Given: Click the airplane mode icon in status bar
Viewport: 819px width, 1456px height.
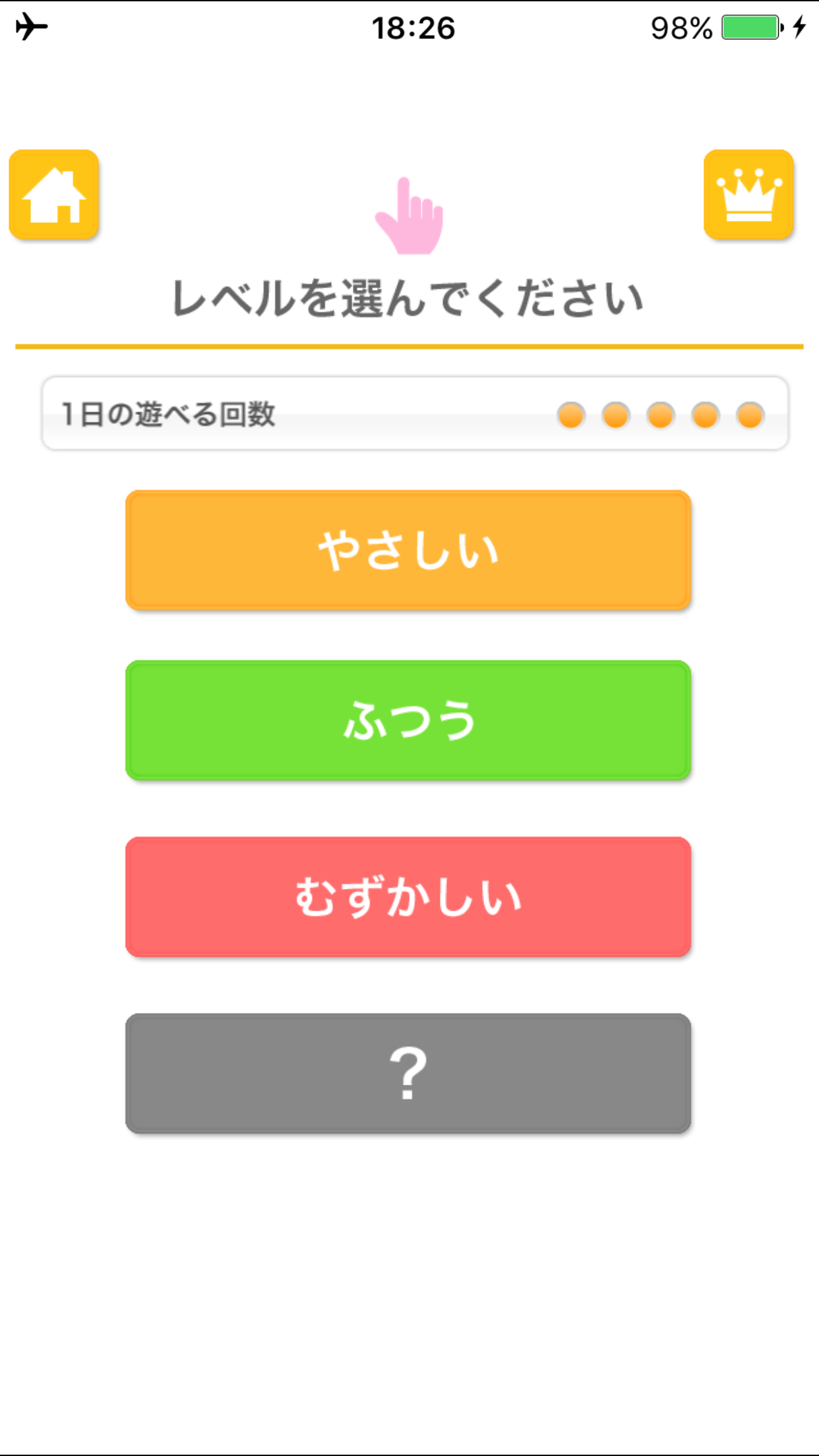Looking at the screenshot, I should click(x=32, y=26).
